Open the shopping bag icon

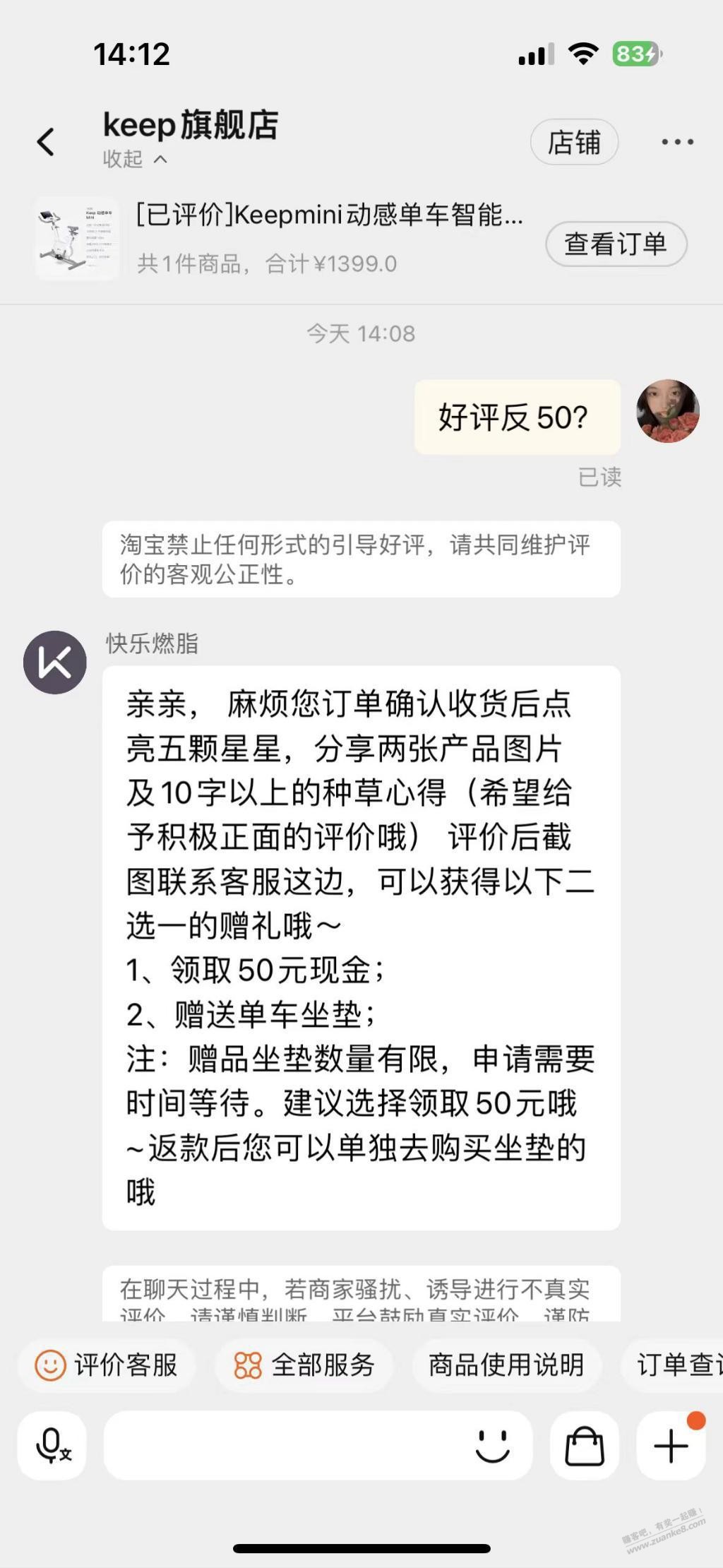tap(585, 1446)
